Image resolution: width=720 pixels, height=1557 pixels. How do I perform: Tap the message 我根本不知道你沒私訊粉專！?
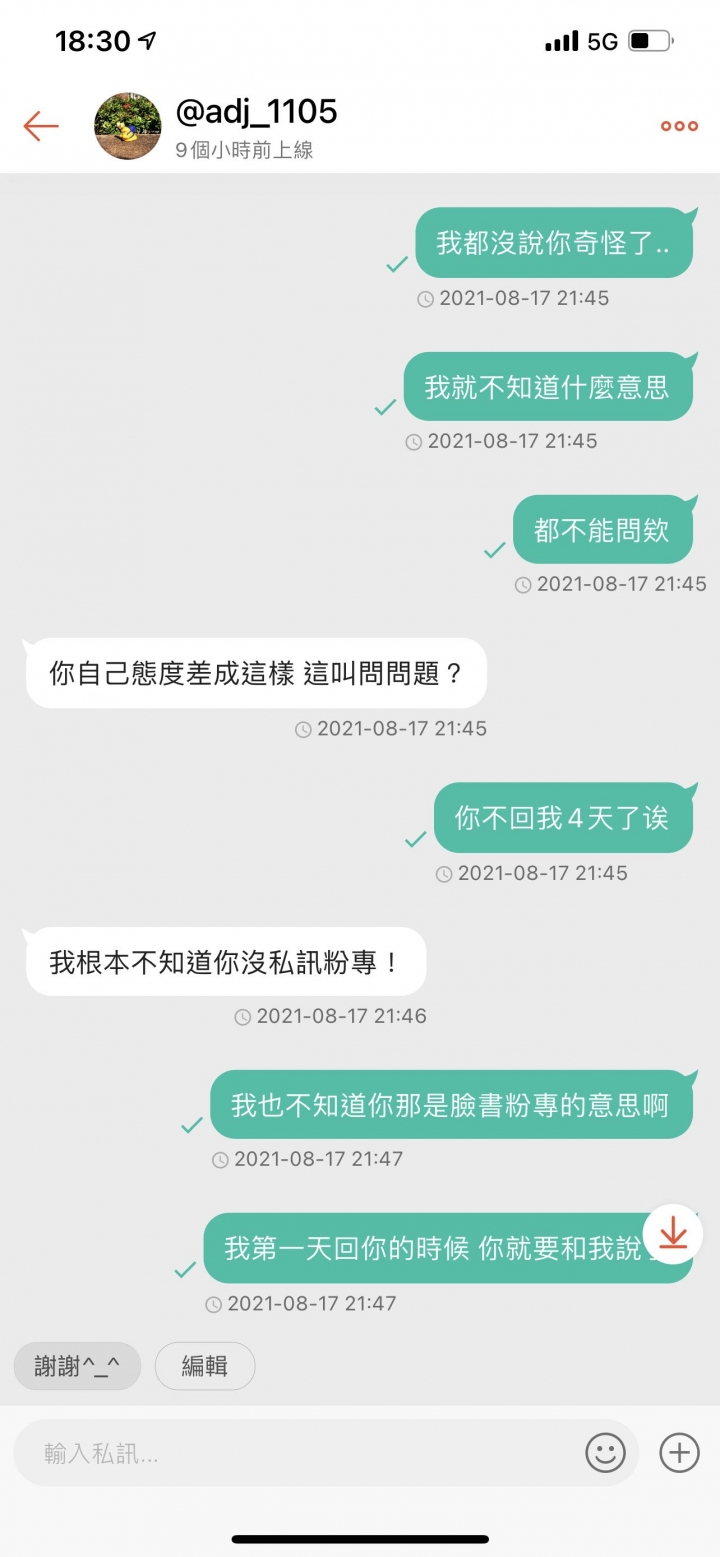[224, 960]
